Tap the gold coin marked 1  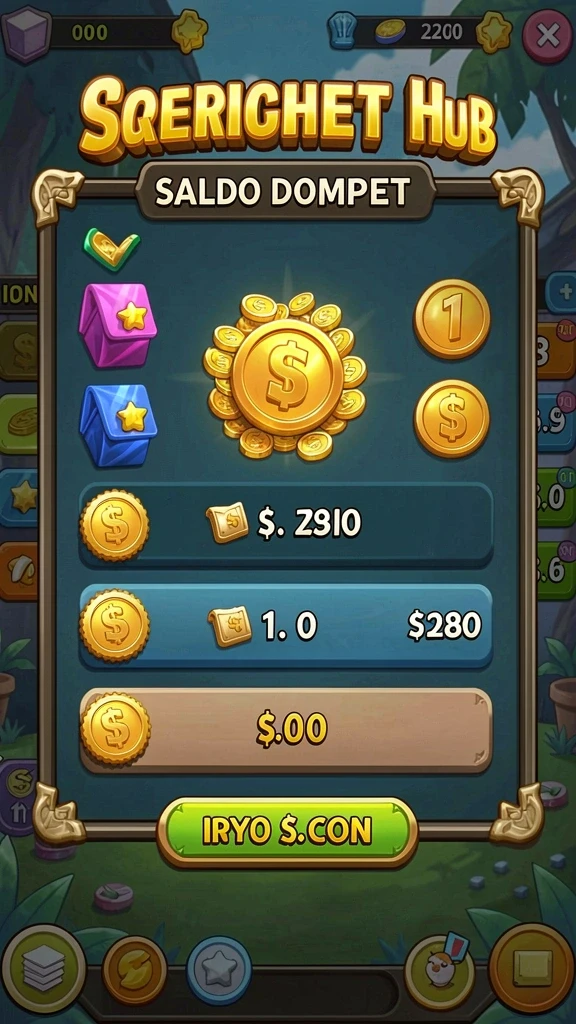pyautogui.click(x=452, y=319)
